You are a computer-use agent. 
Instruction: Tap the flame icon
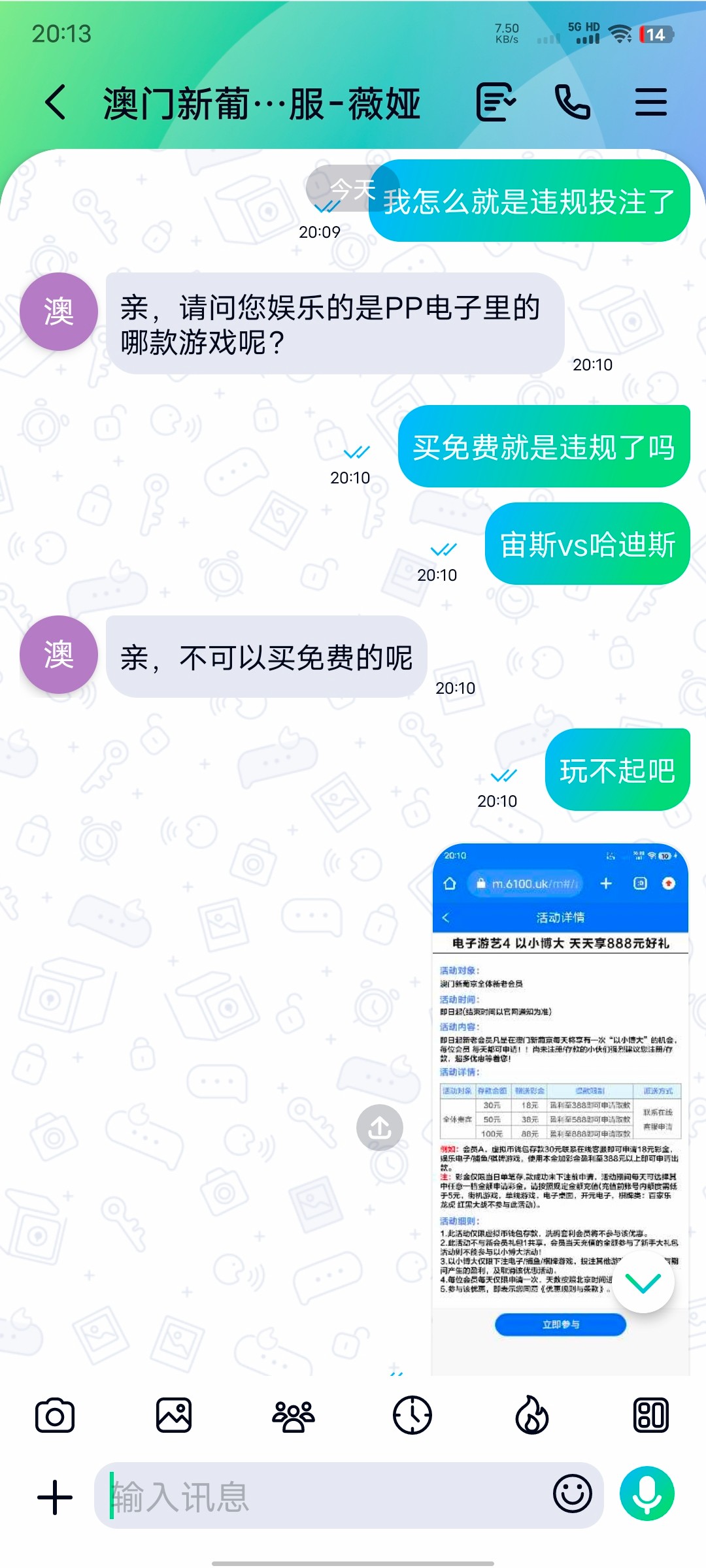click(x=531, y=1416)
